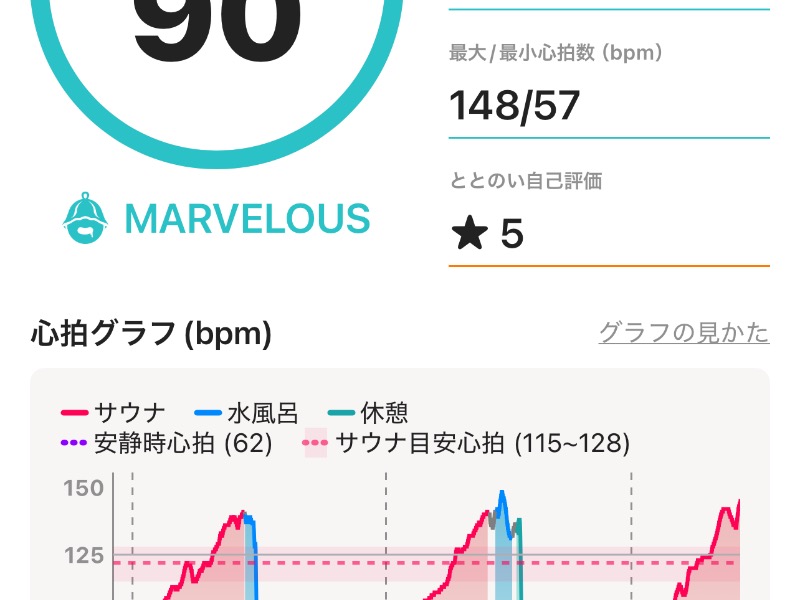The height and width of the screenshot is (600, 800).
Task: Edit the ととのい自己評価 star rating field
Action: click(608, 234)
